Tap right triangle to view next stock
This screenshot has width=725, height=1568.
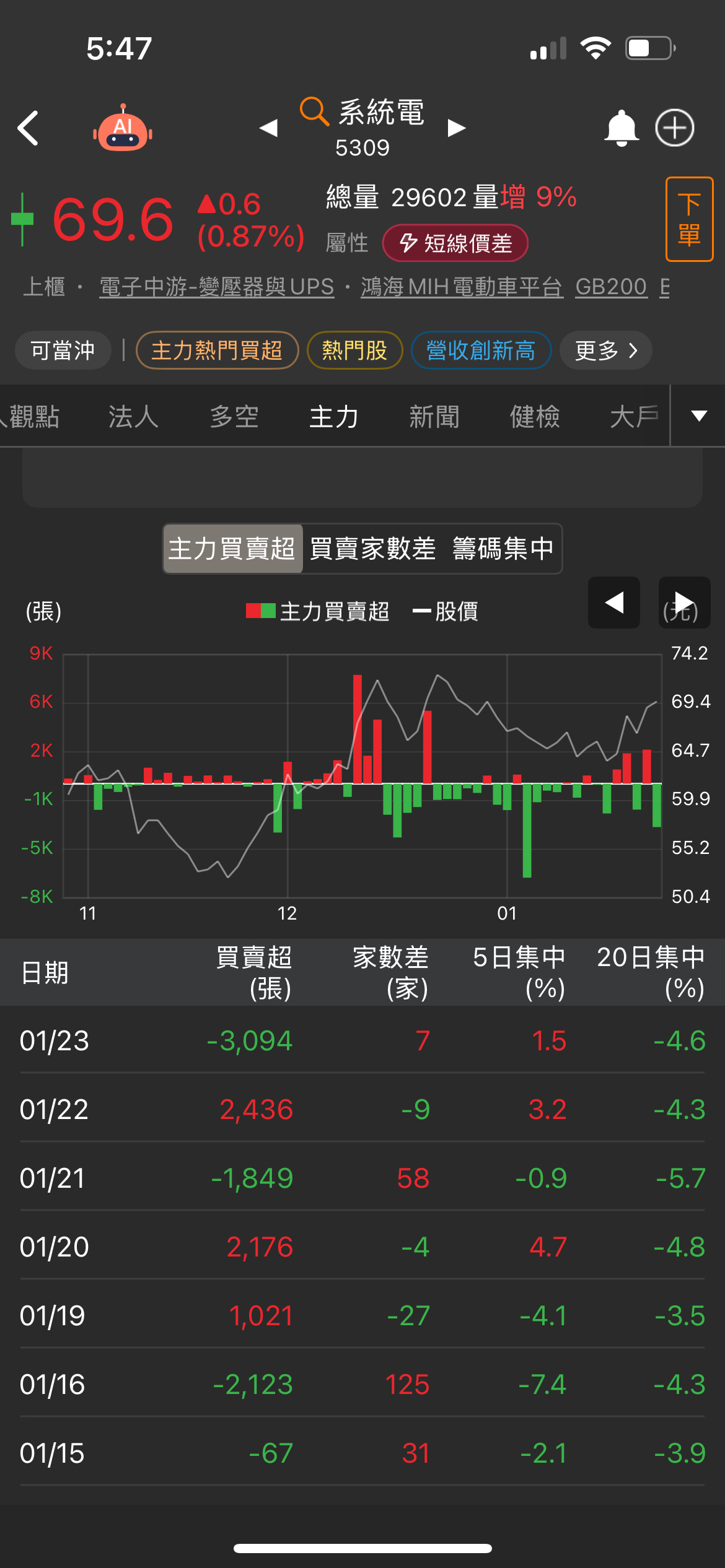point(455,128)
